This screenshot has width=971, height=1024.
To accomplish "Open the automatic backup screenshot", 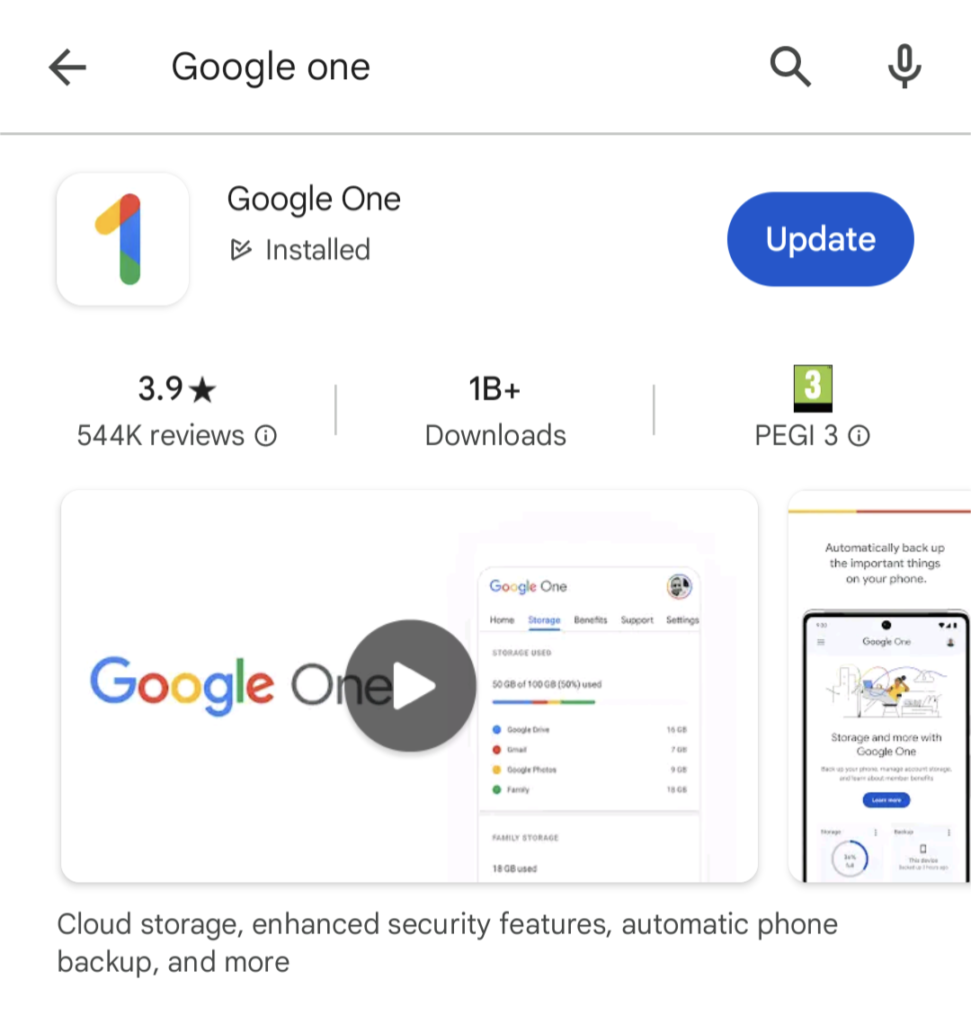I will pos(880,686).
